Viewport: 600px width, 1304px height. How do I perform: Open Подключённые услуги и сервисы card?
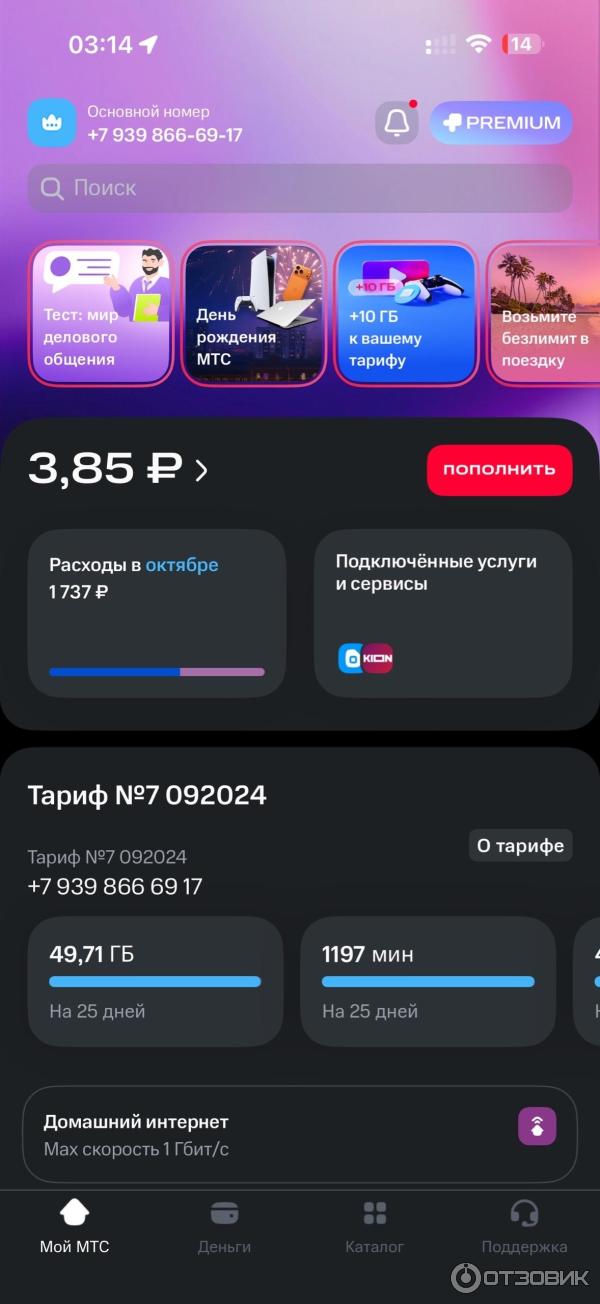[x=443, y=613]
